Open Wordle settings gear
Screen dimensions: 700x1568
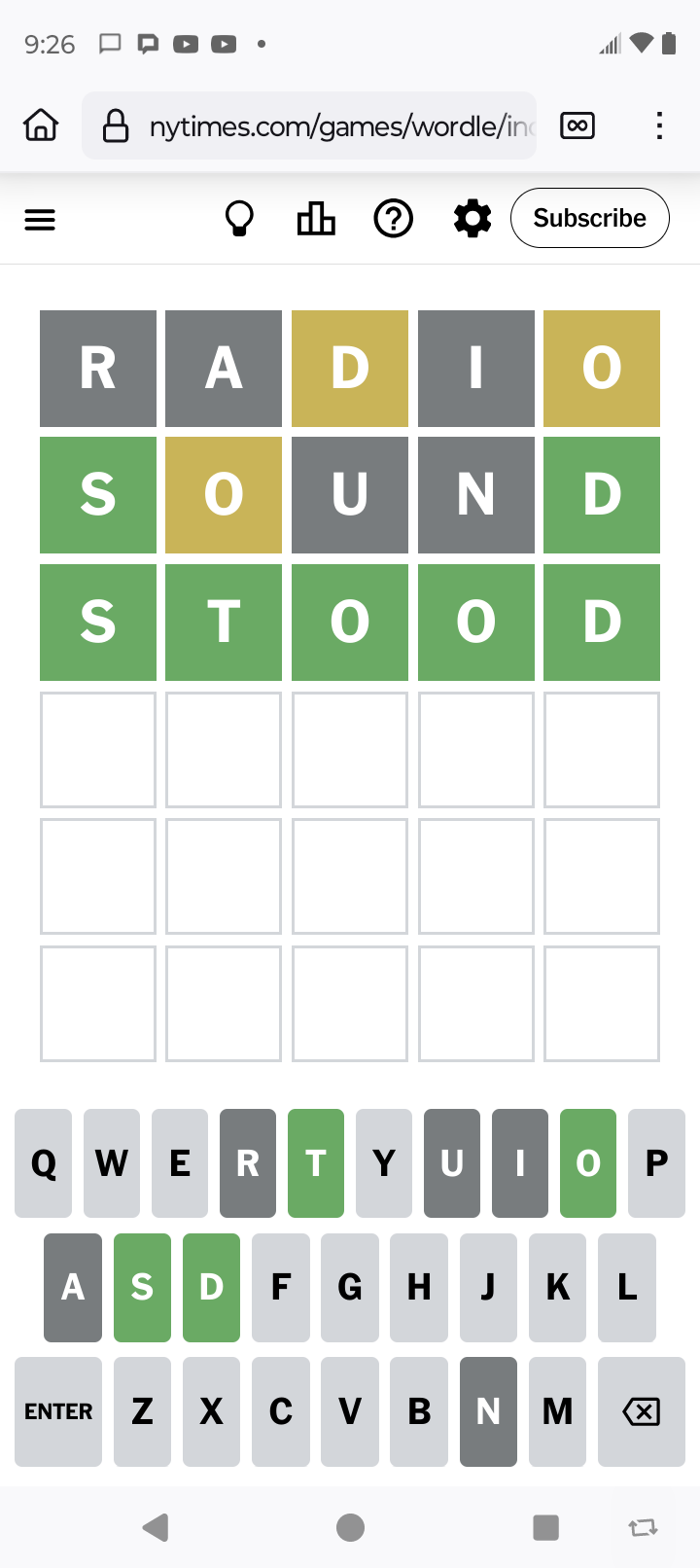pos(472,219)
